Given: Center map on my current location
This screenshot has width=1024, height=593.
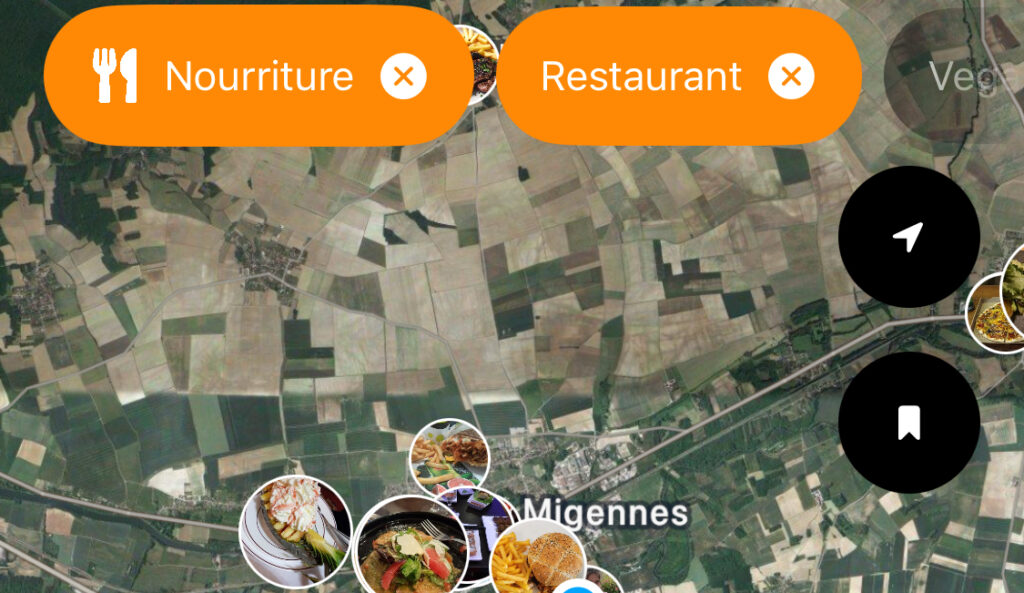Looking at the screenshot, I should click(x=908, y=237).
